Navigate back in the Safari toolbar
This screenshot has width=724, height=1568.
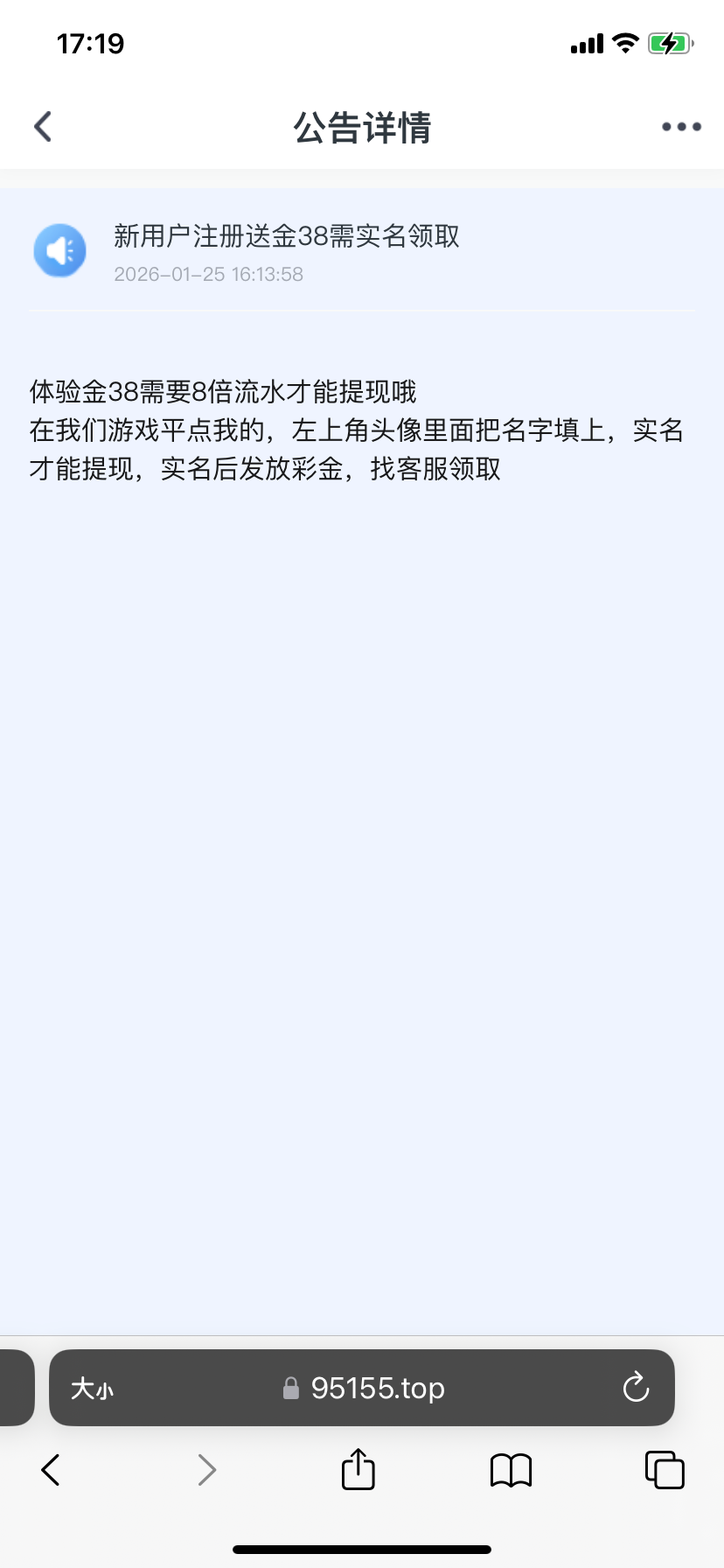point(51,1469)
